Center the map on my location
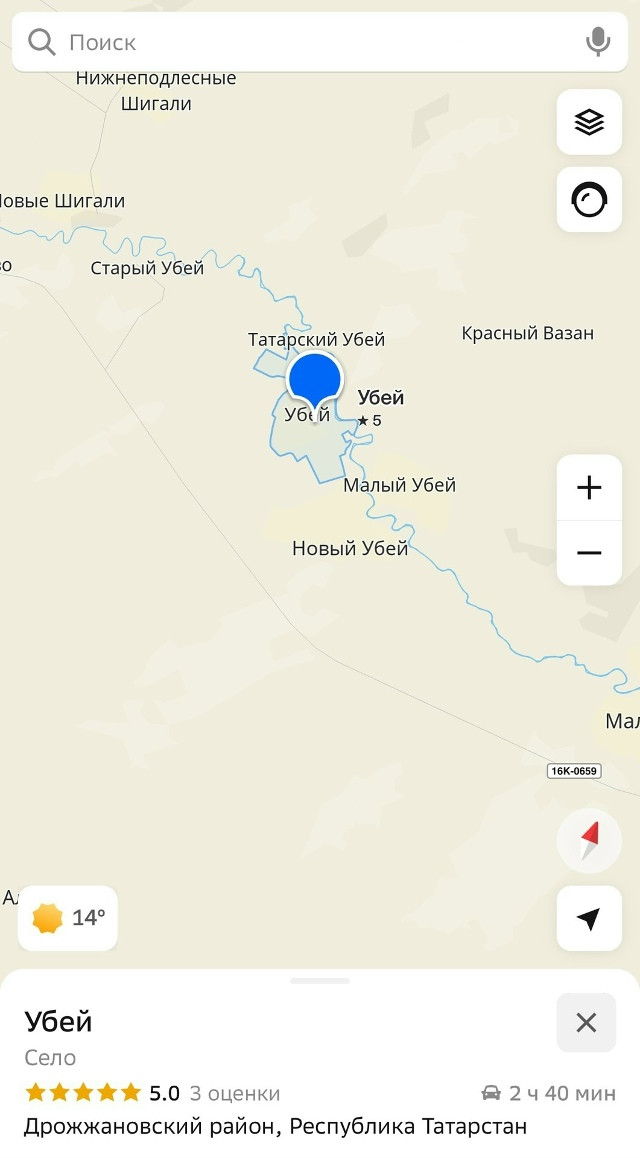 [589, 919]
